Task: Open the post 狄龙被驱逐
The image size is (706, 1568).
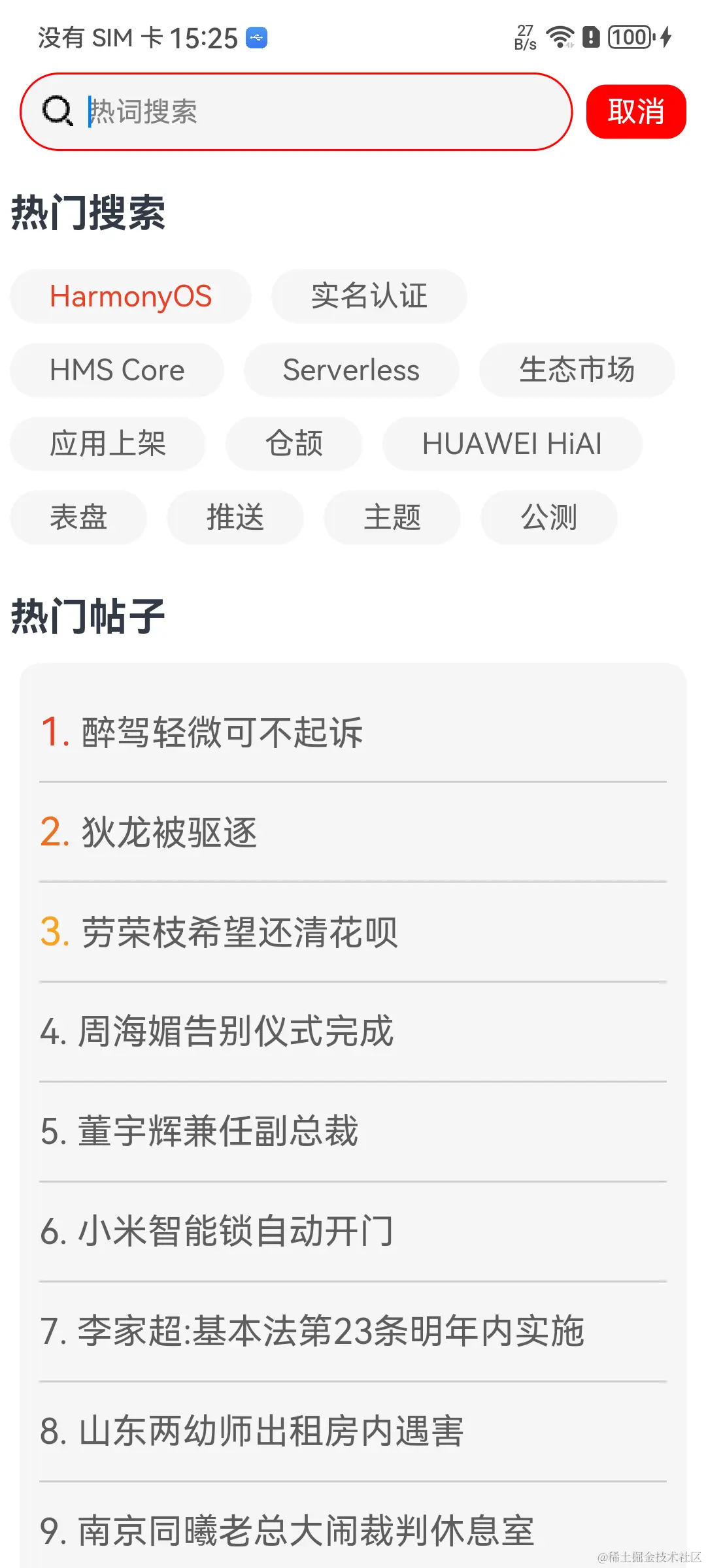Action: tap(353, 832)
